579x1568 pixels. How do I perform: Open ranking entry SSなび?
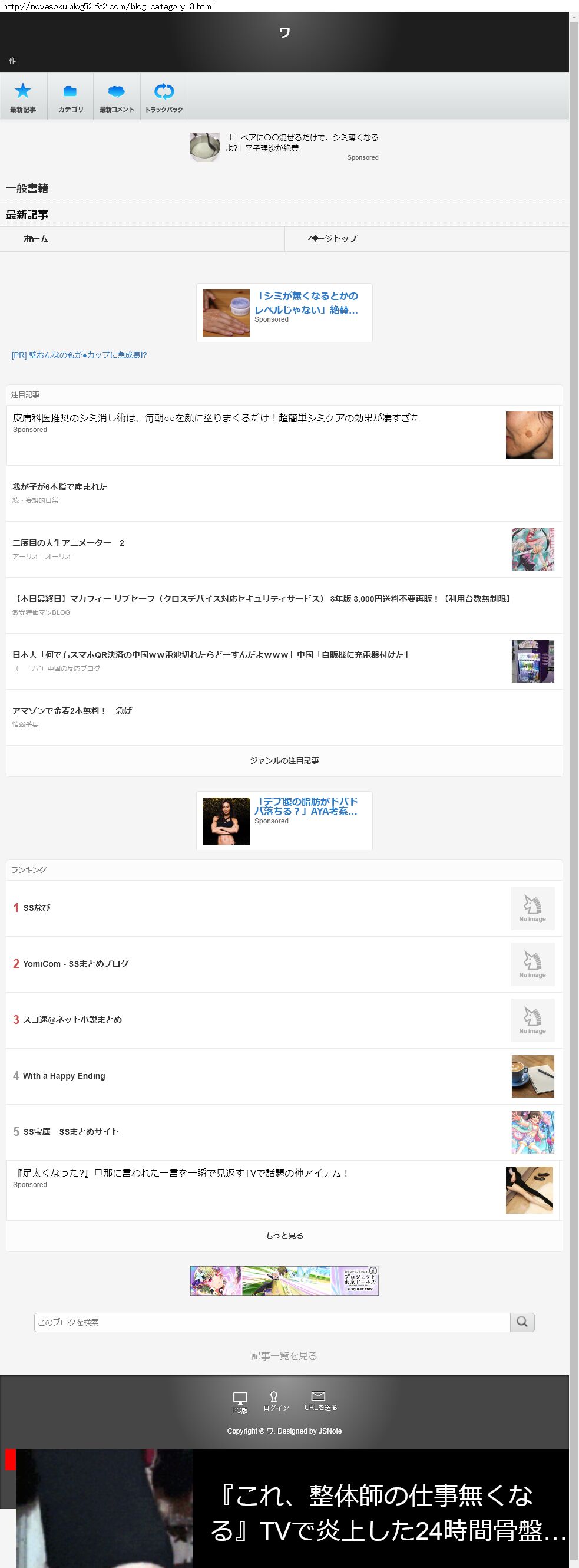click(37, 908)
